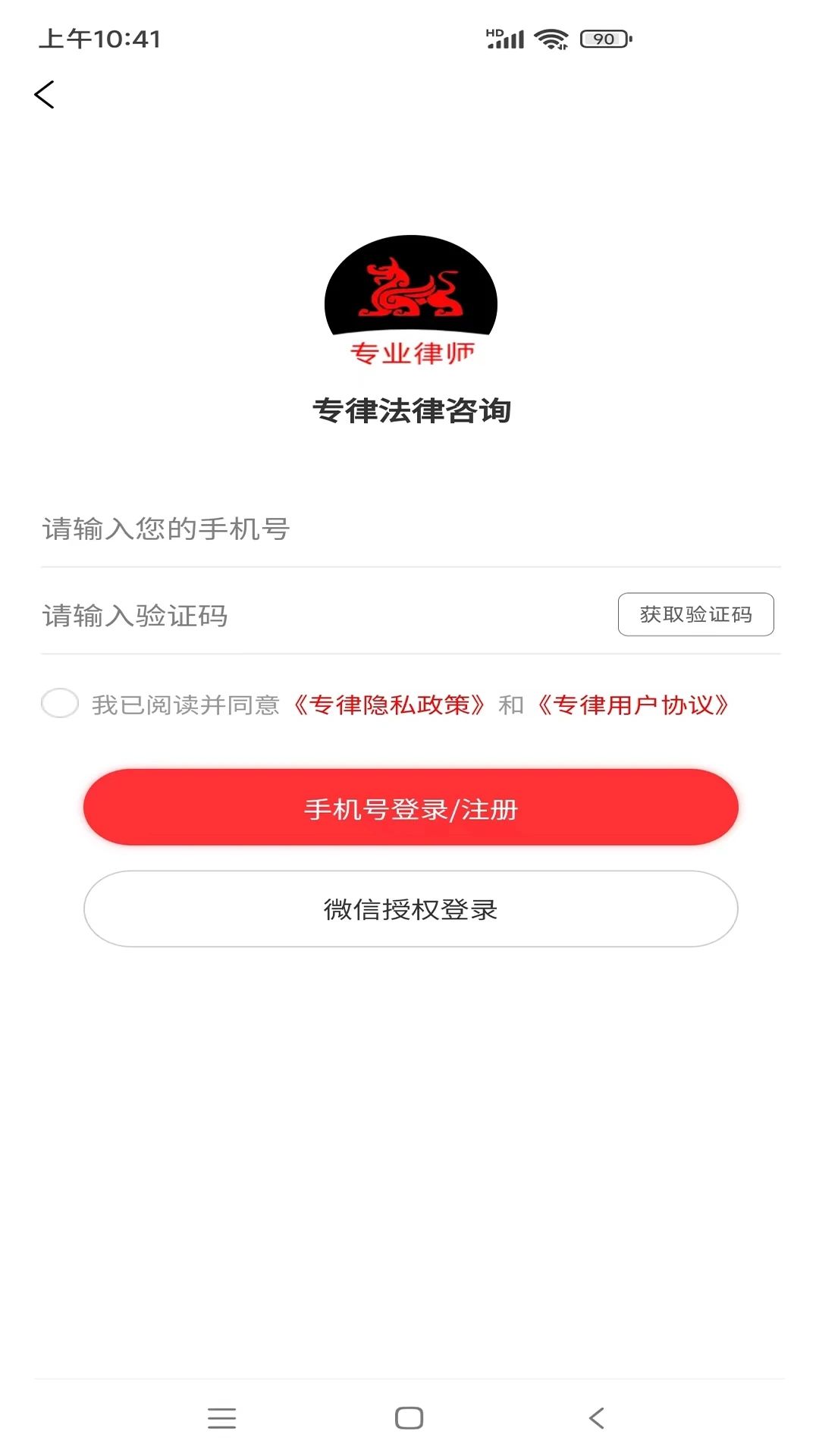Open 《专律用户协议》 user agreement
The height and width of the screenshot is (1456, 819).
point(634,704)
